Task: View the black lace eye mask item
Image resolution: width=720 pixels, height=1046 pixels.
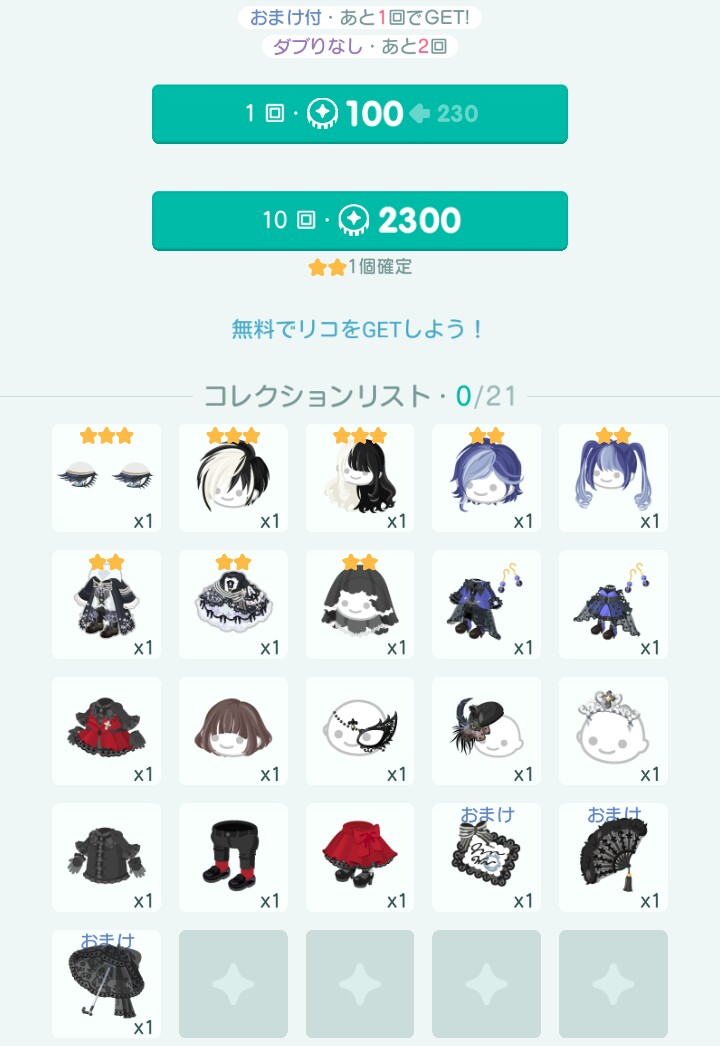Action: point(360,731)
